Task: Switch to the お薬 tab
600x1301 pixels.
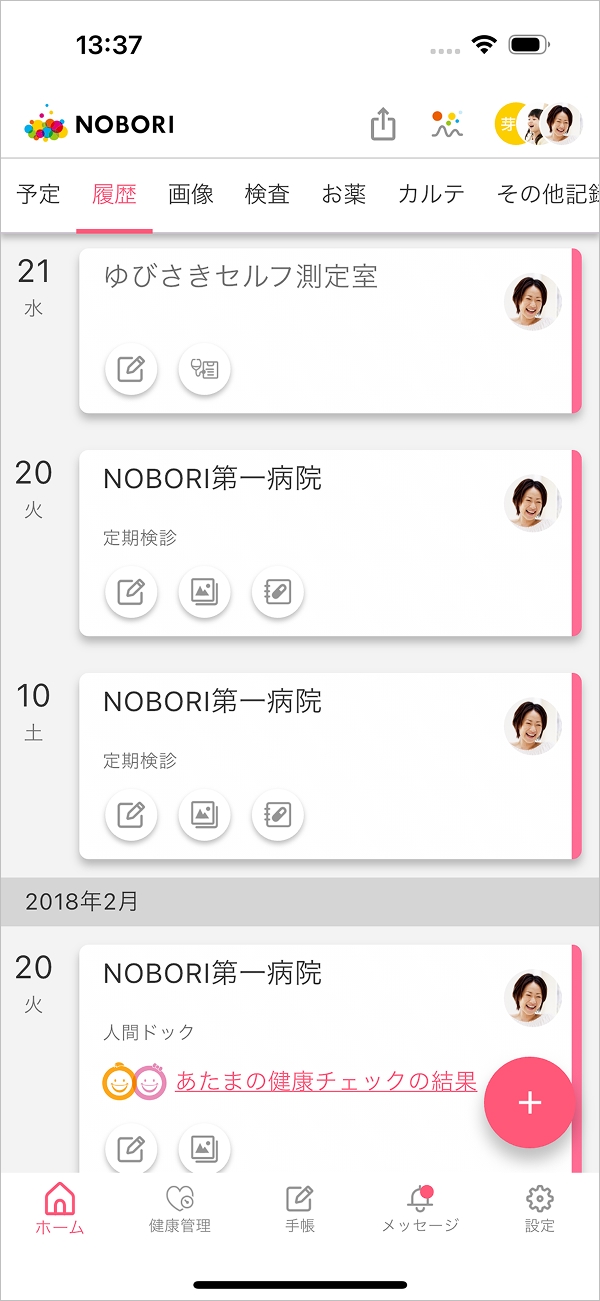Action: (343, 194)
